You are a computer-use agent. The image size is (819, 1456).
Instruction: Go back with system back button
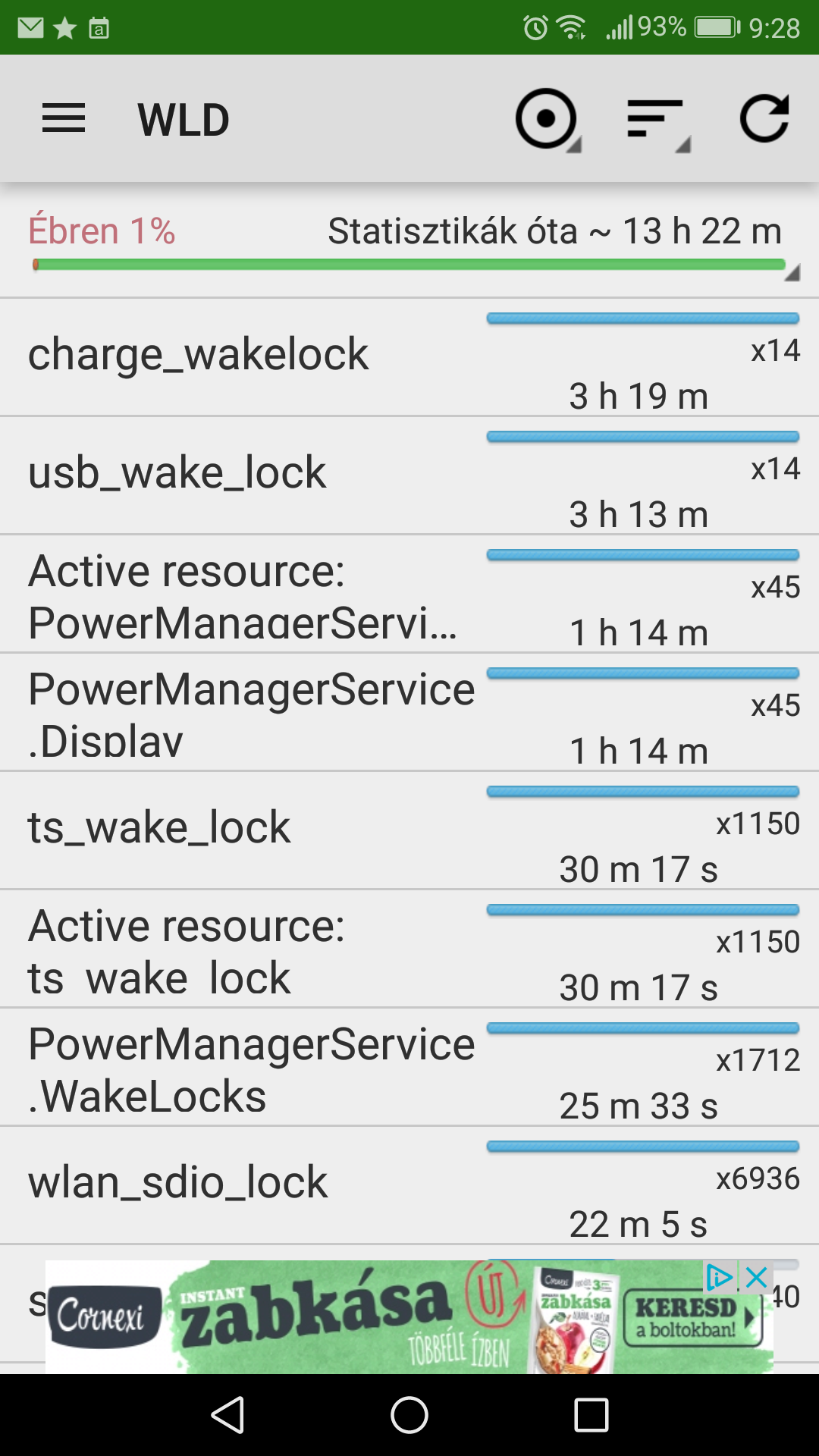tap(227, 1415)
